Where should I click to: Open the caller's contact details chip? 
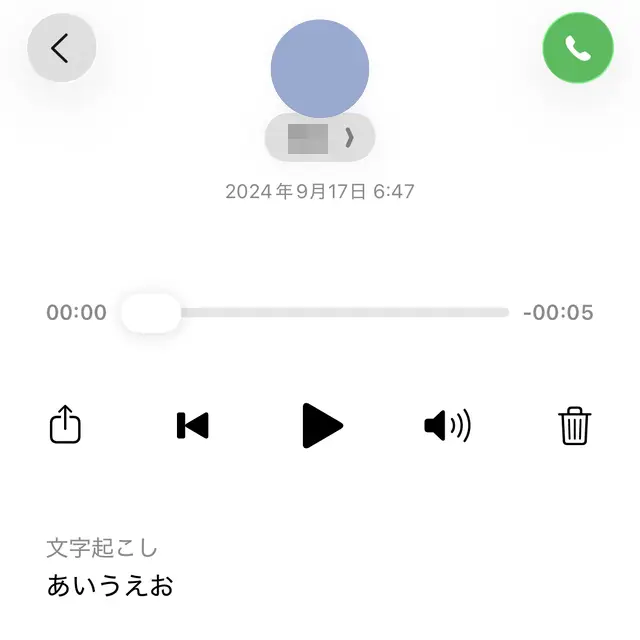pyautogui.click(x=319, y=138)
